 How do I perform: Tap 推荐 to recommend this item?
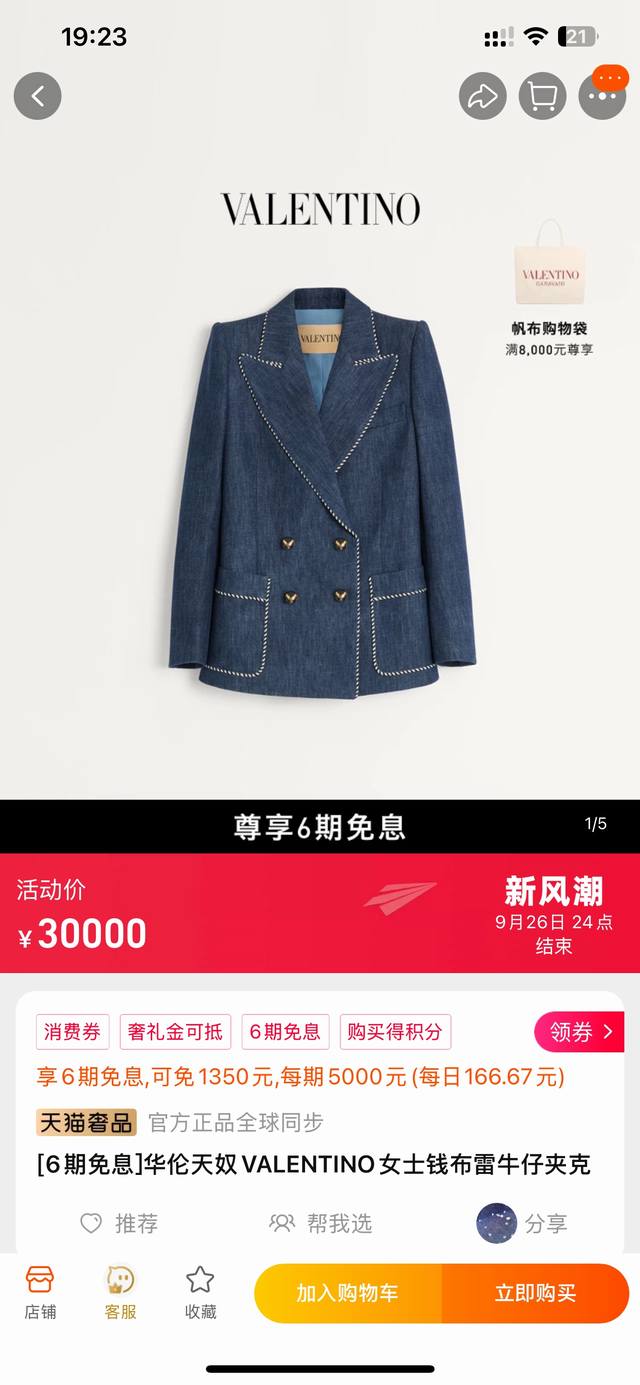pos(119,1223)
